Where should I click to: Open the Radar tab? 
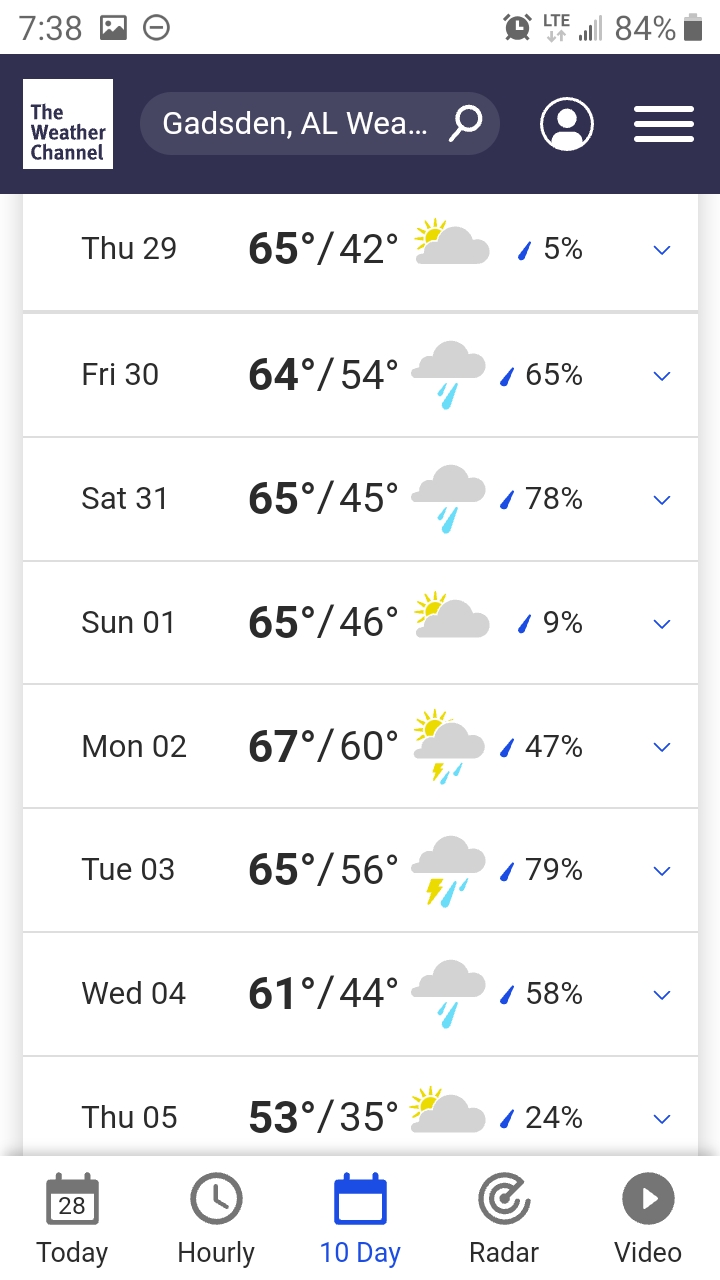(504, 1219)
